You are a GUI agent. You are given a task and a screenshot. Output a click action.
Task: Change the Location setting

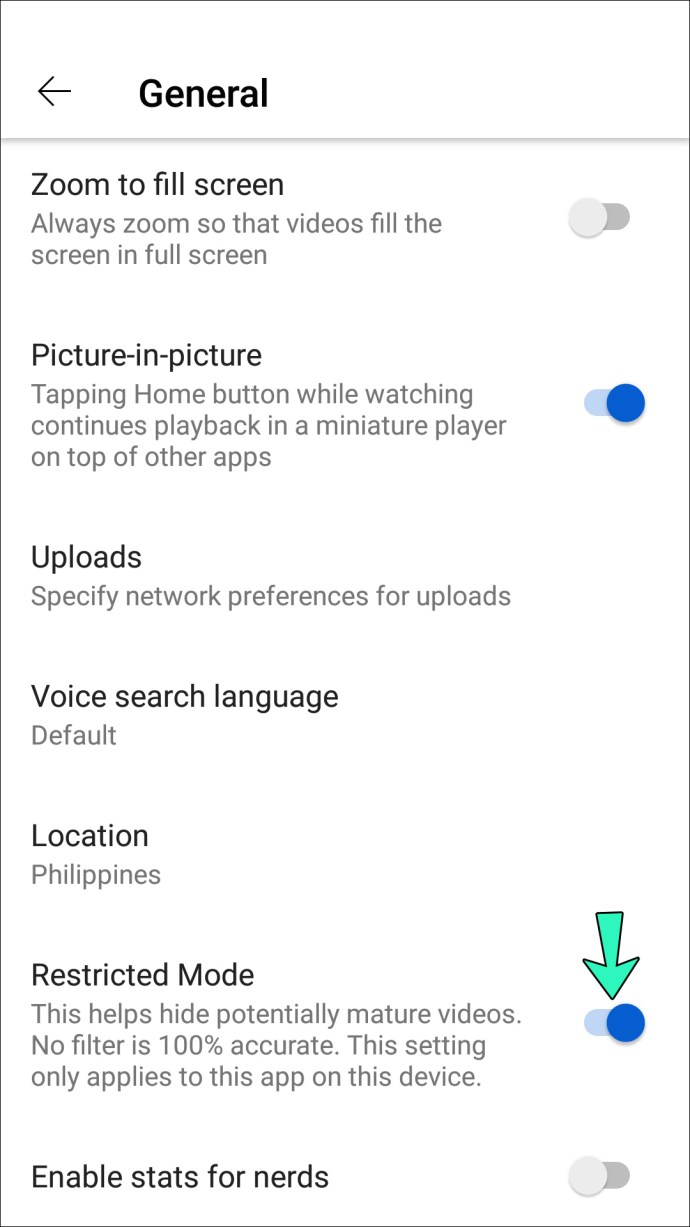coord(95,854)
